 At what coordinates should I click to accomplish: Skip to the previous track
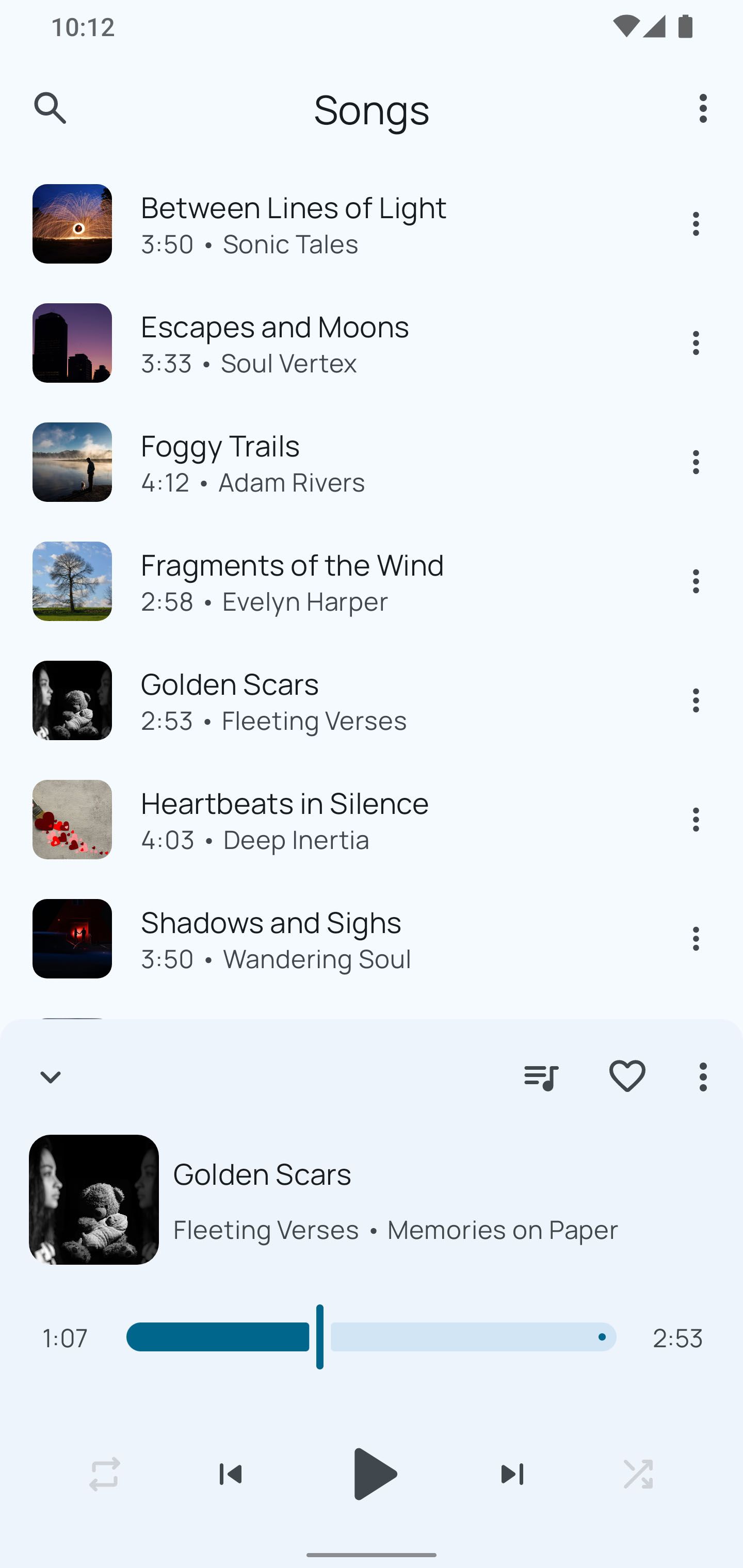click(231, 1474)
